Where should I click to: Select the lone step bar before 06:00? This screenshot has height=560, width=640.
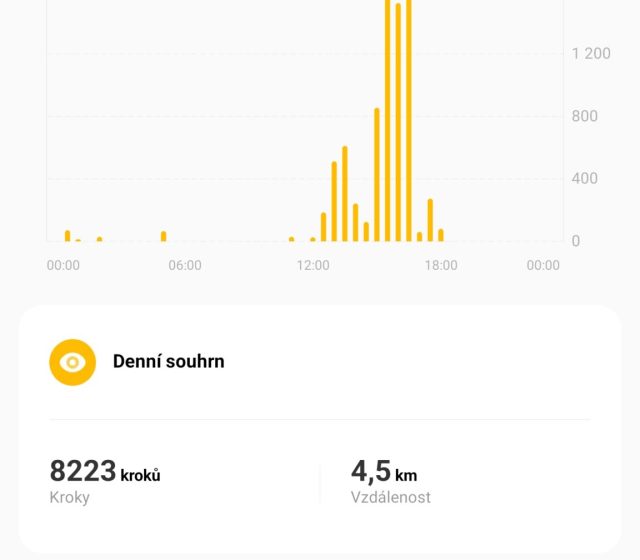click(x=163, y=236)
